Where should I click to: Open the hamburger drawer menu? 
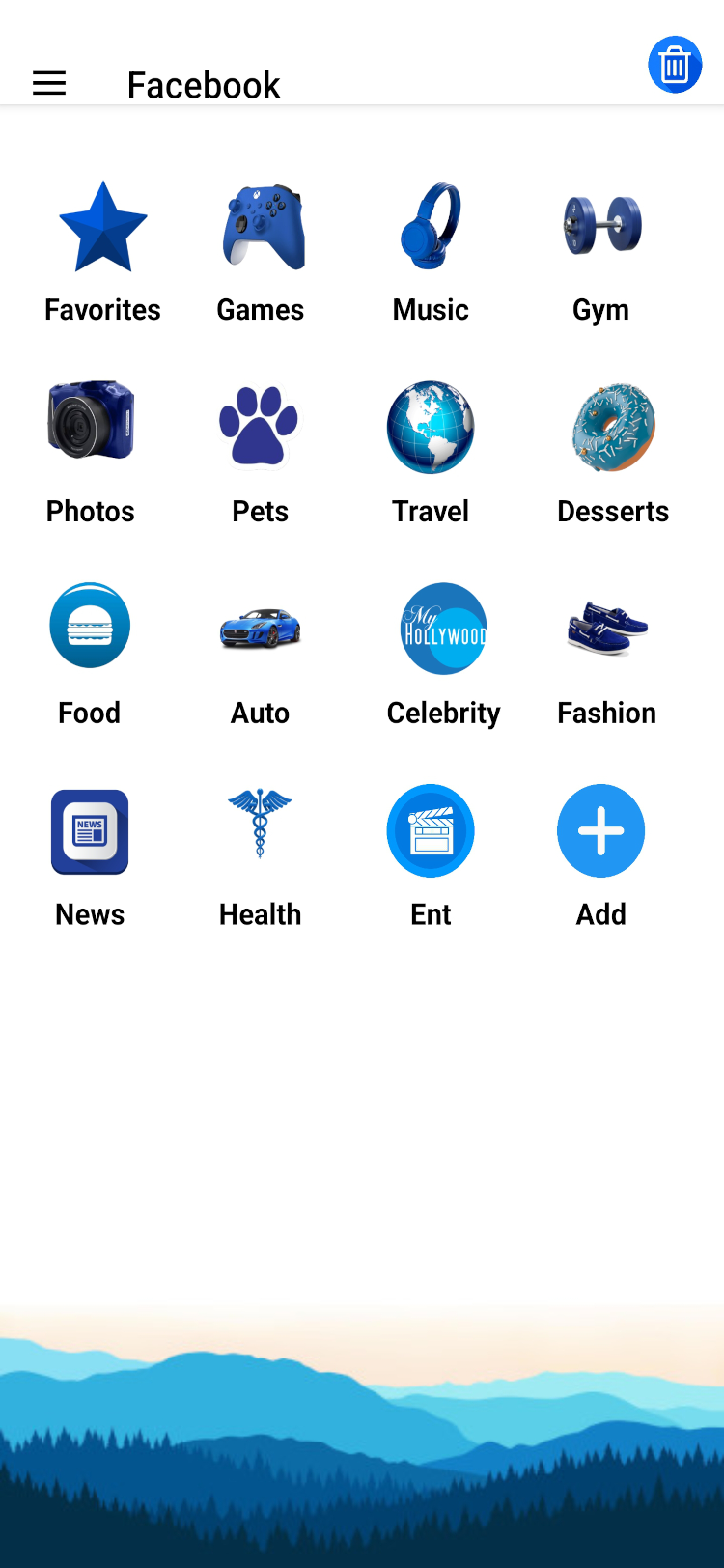[49, 84]
